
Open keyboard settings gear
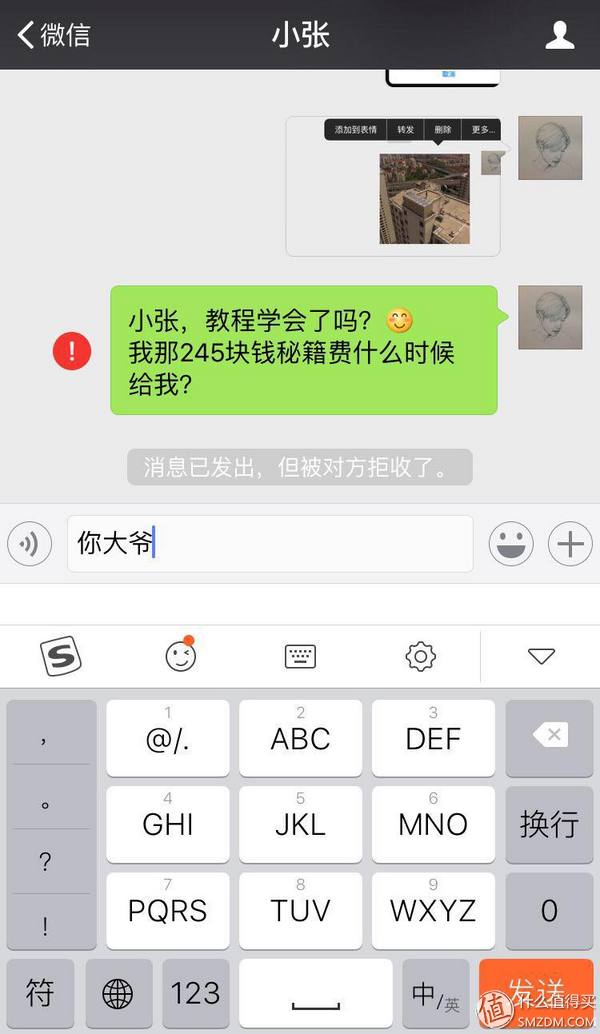(x=420, y=656)
